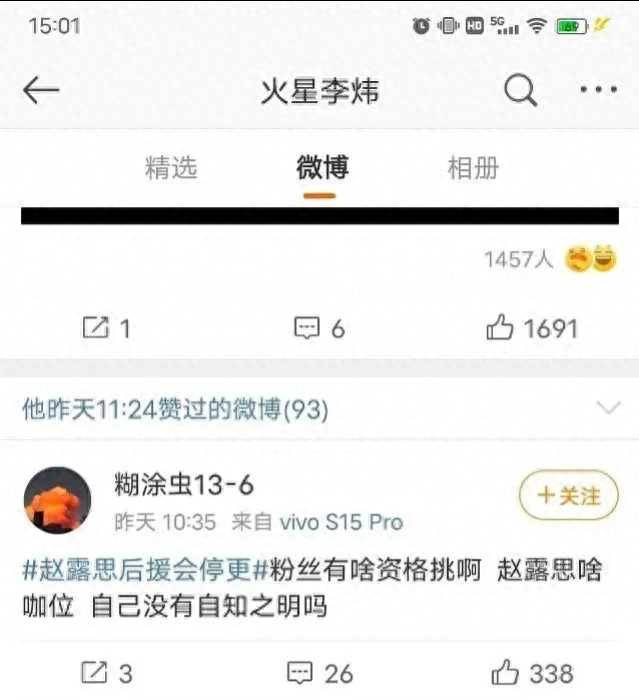Viewport: 639px width, 700px height.
Task: Follow 糊涂虫13-6 with +关注 button
Action: (568, 496)
